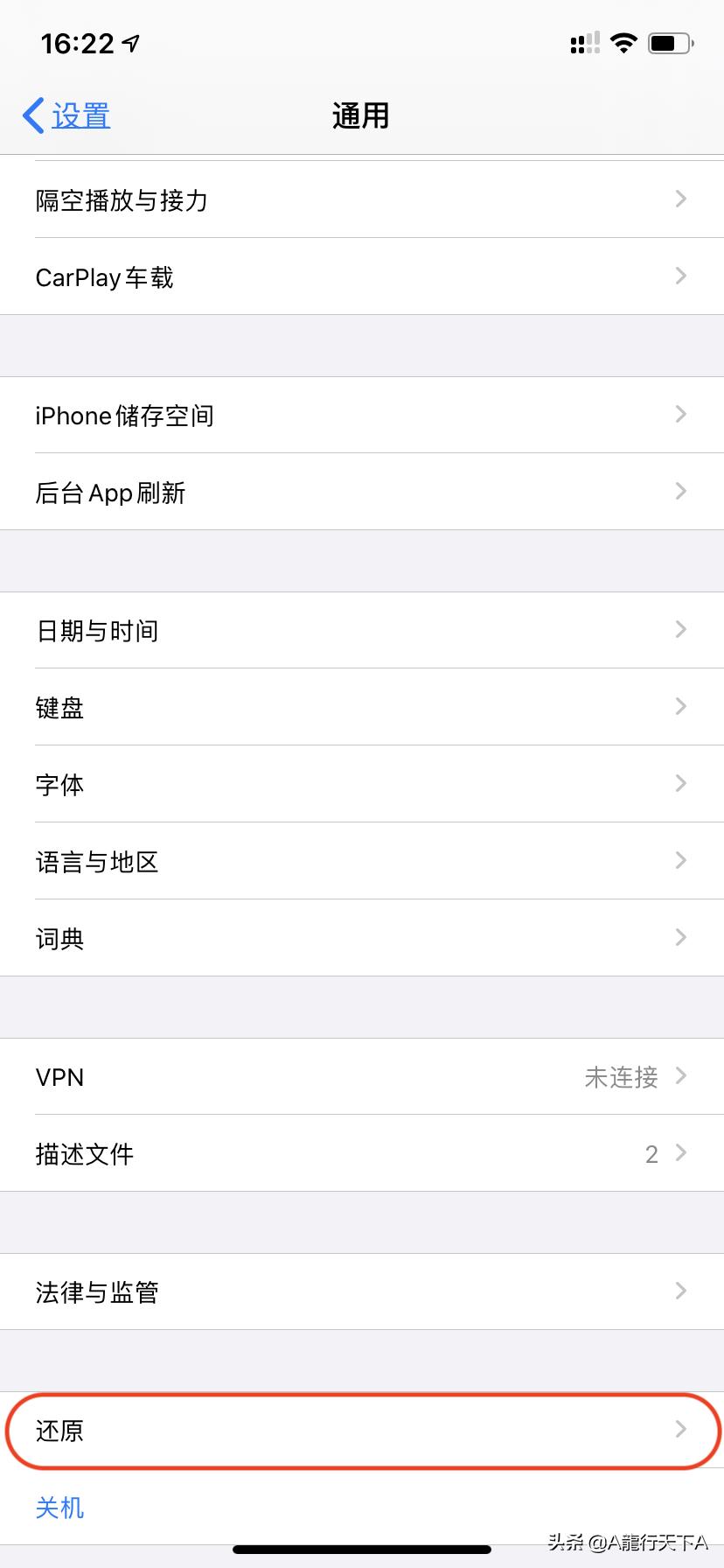This screenshot has height=1568, width=724.
Task: Open 日期与时间 settings
Action: click(x=362, y=630)
